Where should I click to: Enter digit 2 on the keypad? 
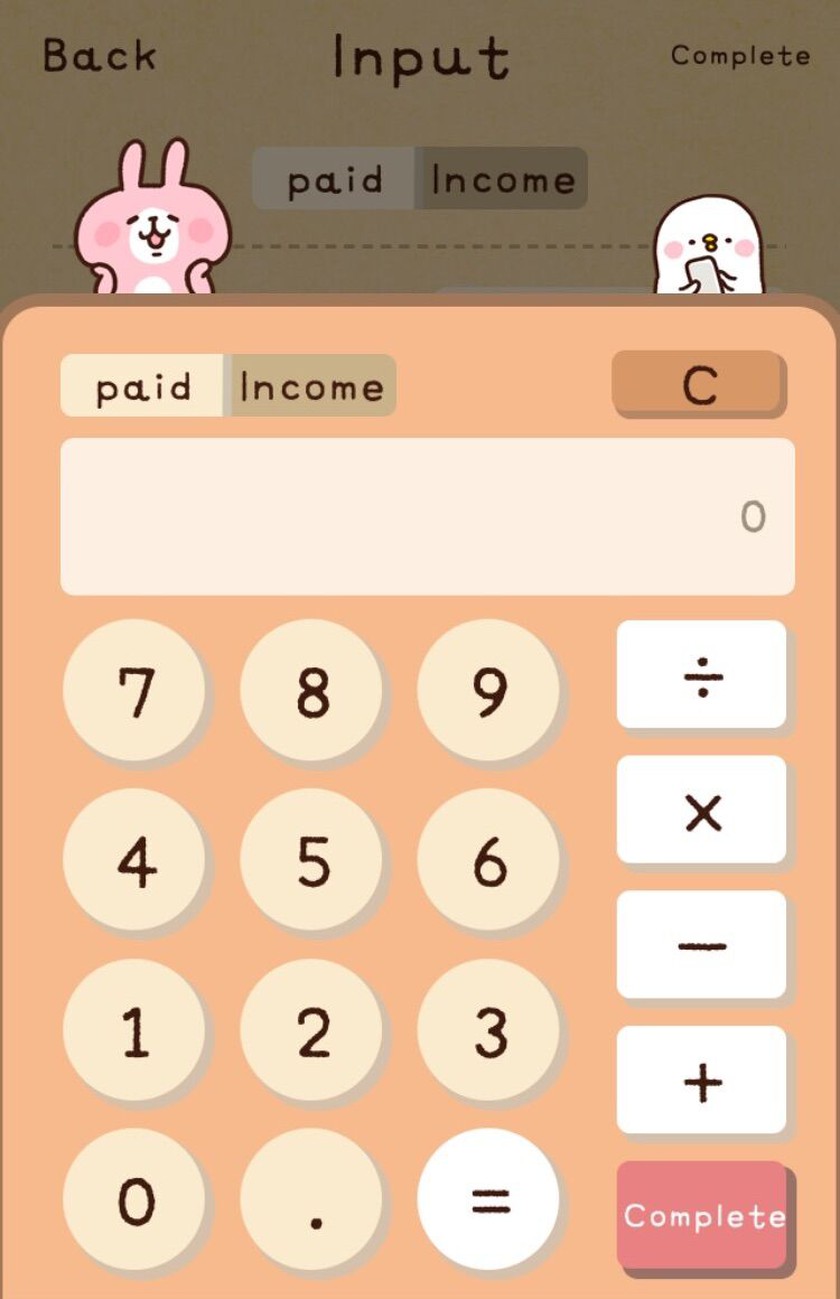tap(311, 1030)
